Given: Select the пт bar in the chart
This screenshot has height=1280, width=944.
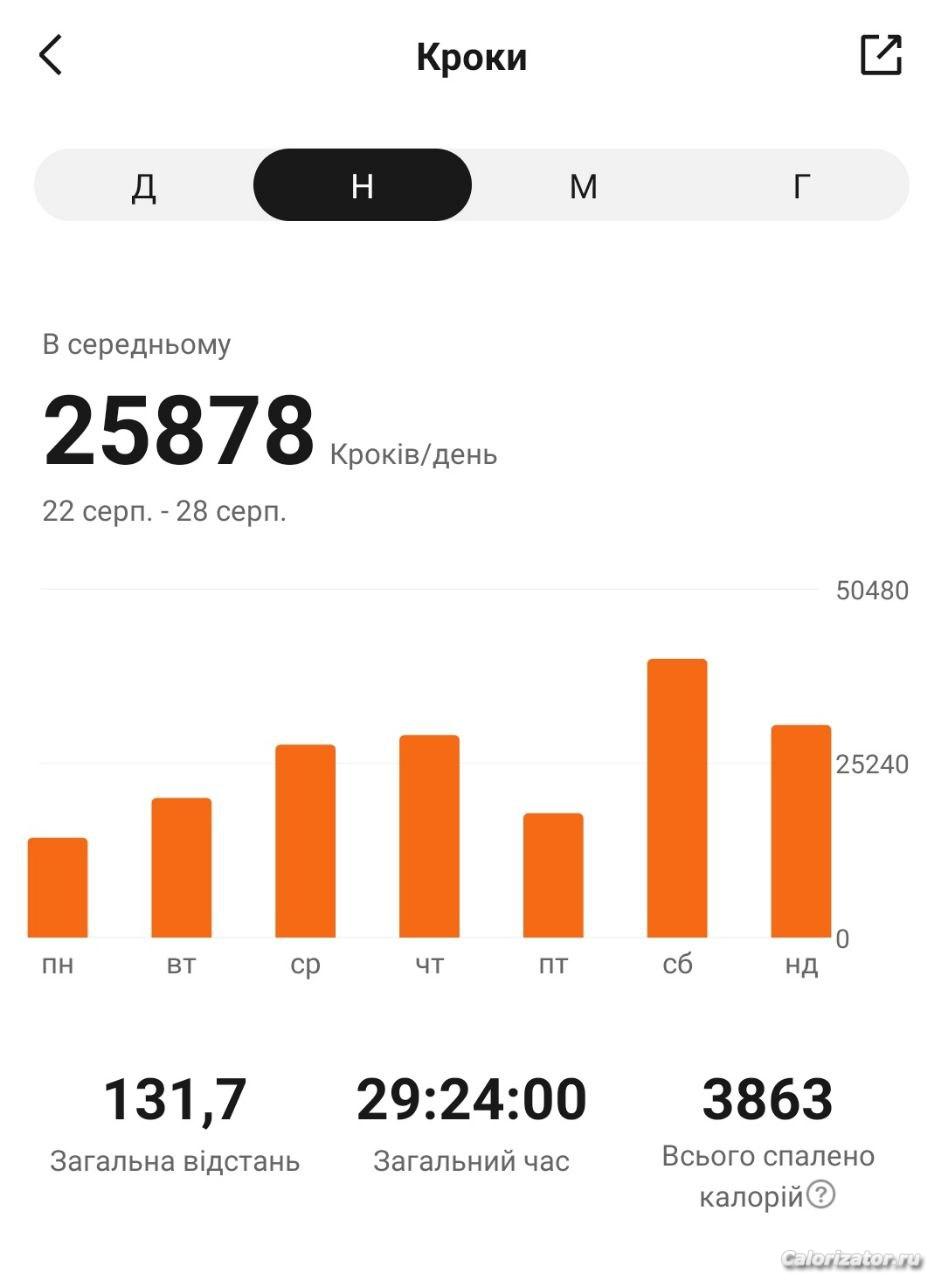Looking at the screenshot, I should tap(553, 875).
